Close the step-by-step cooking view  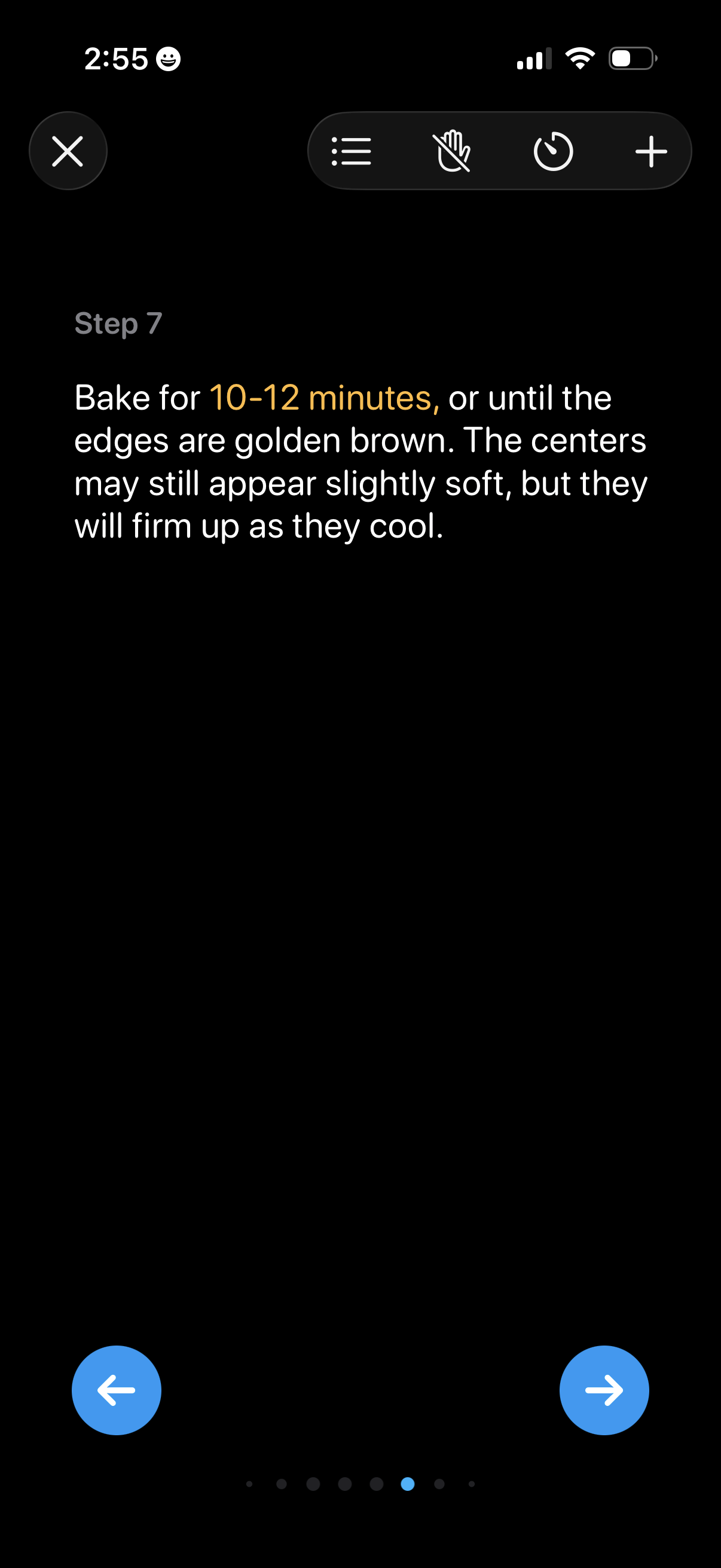click(68, 150)
